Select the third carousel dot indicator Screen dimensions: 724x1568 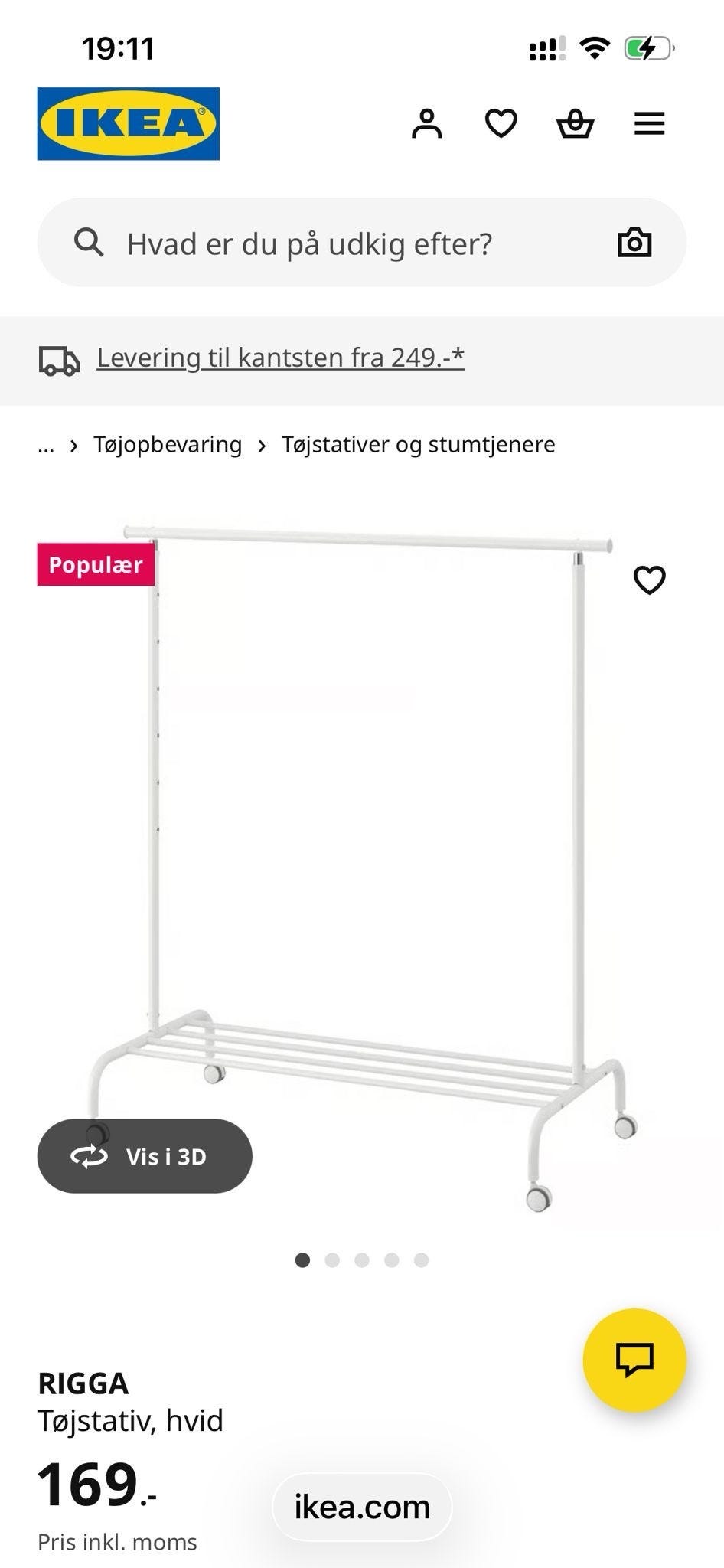(362, 1259)
